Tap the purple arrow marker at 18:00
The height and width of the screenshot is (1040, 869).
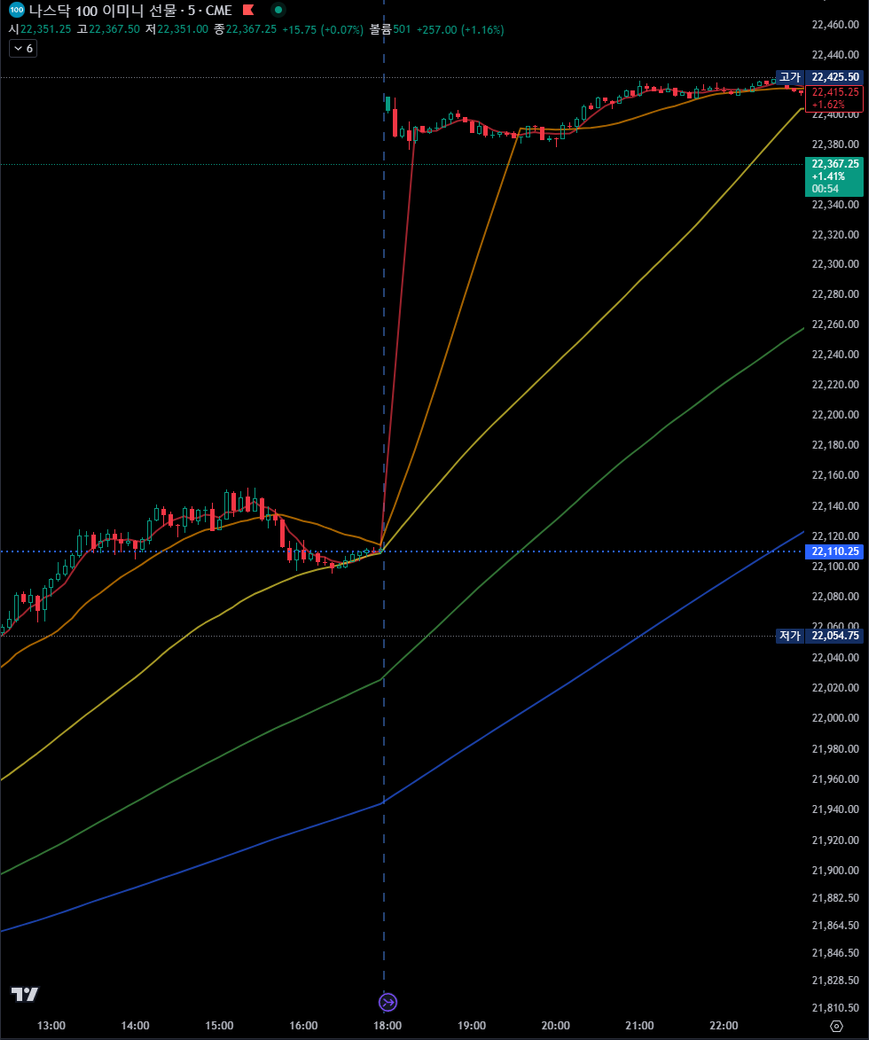(x=388, y=1002)
